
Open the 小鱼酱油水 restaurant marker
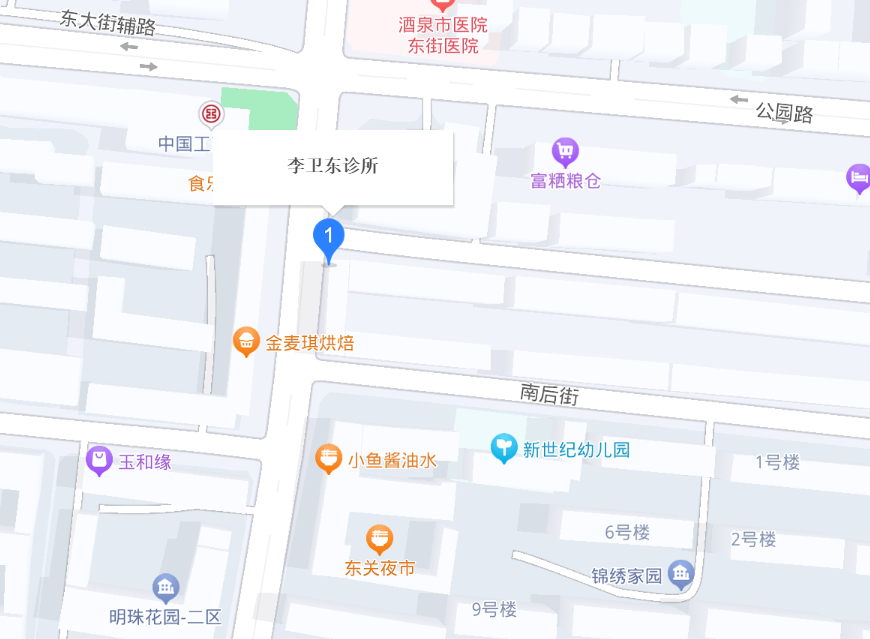point(329,459)
